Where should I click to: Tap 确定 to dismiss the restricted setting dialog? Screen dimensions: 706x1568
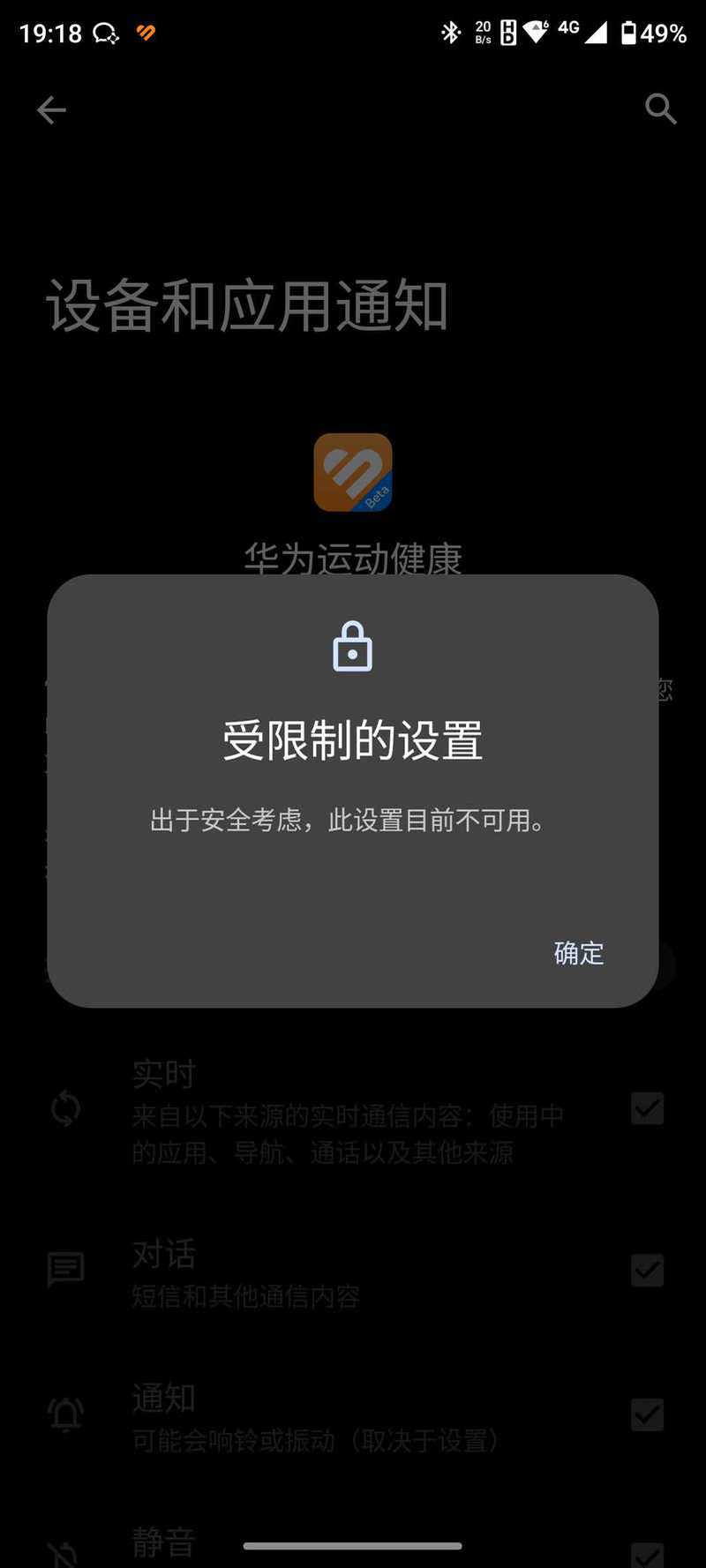coord(578,953)
